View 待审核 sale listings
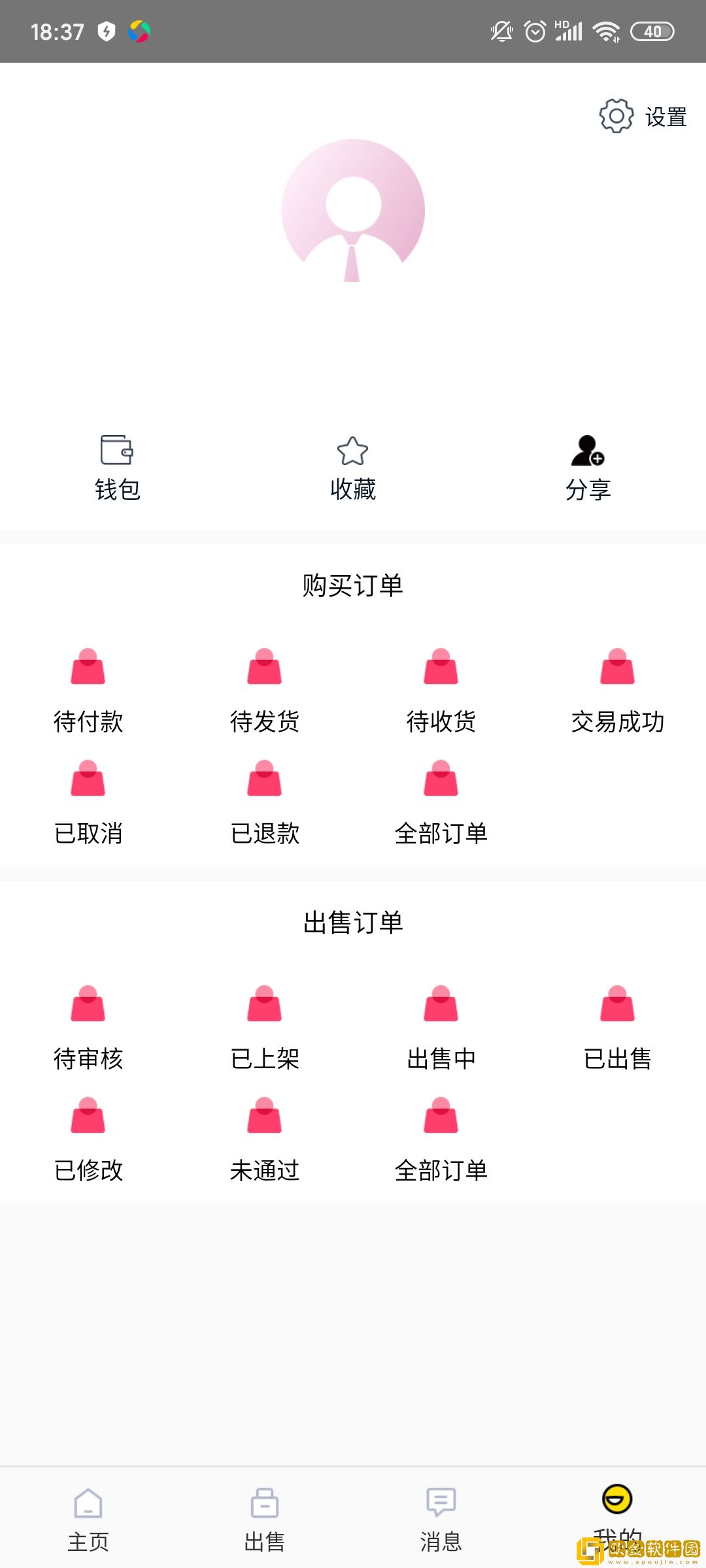706x1568 pixels. [88, 1028]
